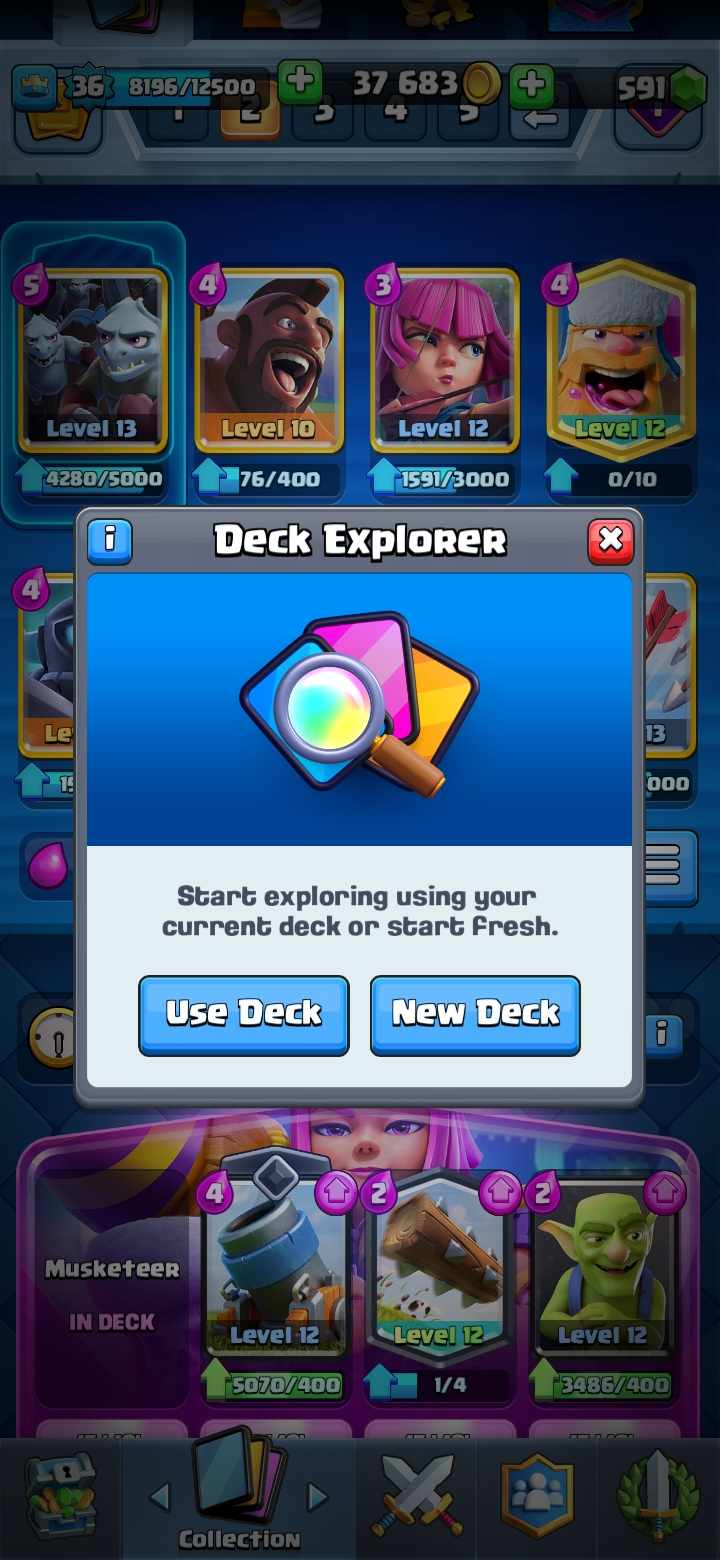The height and width of the screenshot is (1560, 720).
Task: Tap the New Deck button
Action: [x=475, y=1014]
